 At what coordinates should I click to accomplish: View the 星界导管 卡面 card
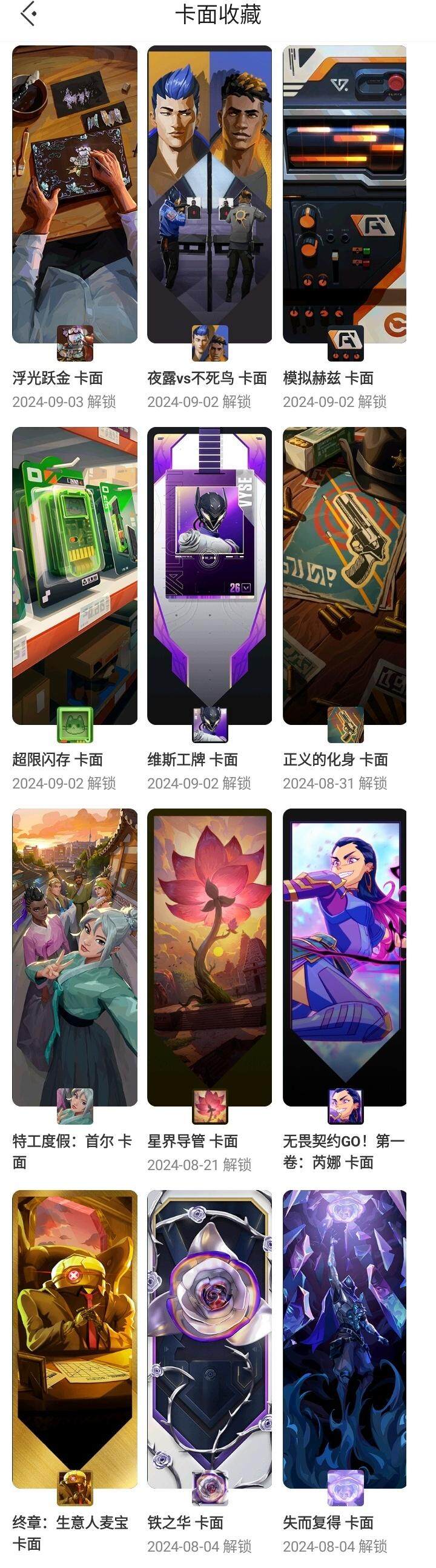pyautogui.click(x=210, y=957)
